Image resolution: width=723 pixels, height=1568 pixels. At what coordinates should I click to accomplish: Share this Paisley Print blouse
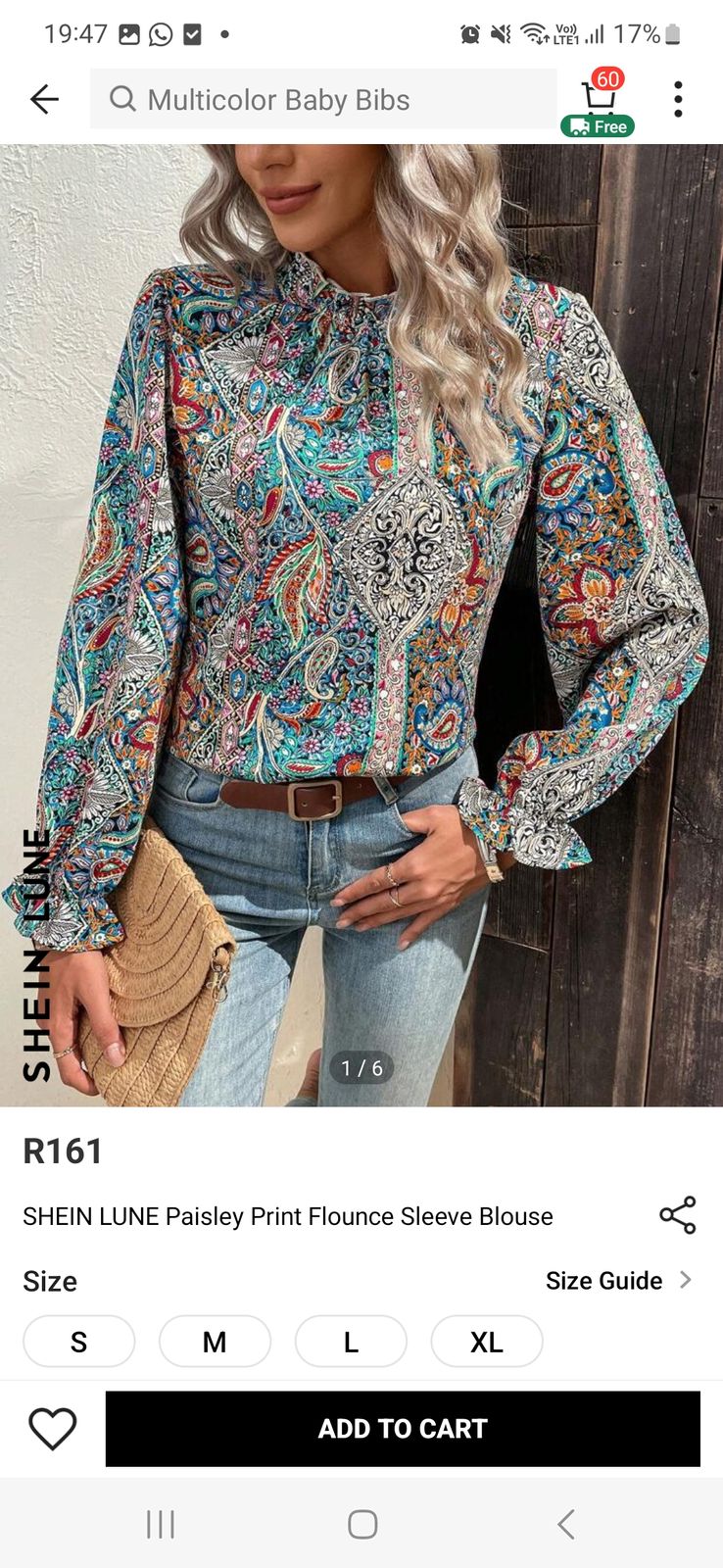(677, 1215)
